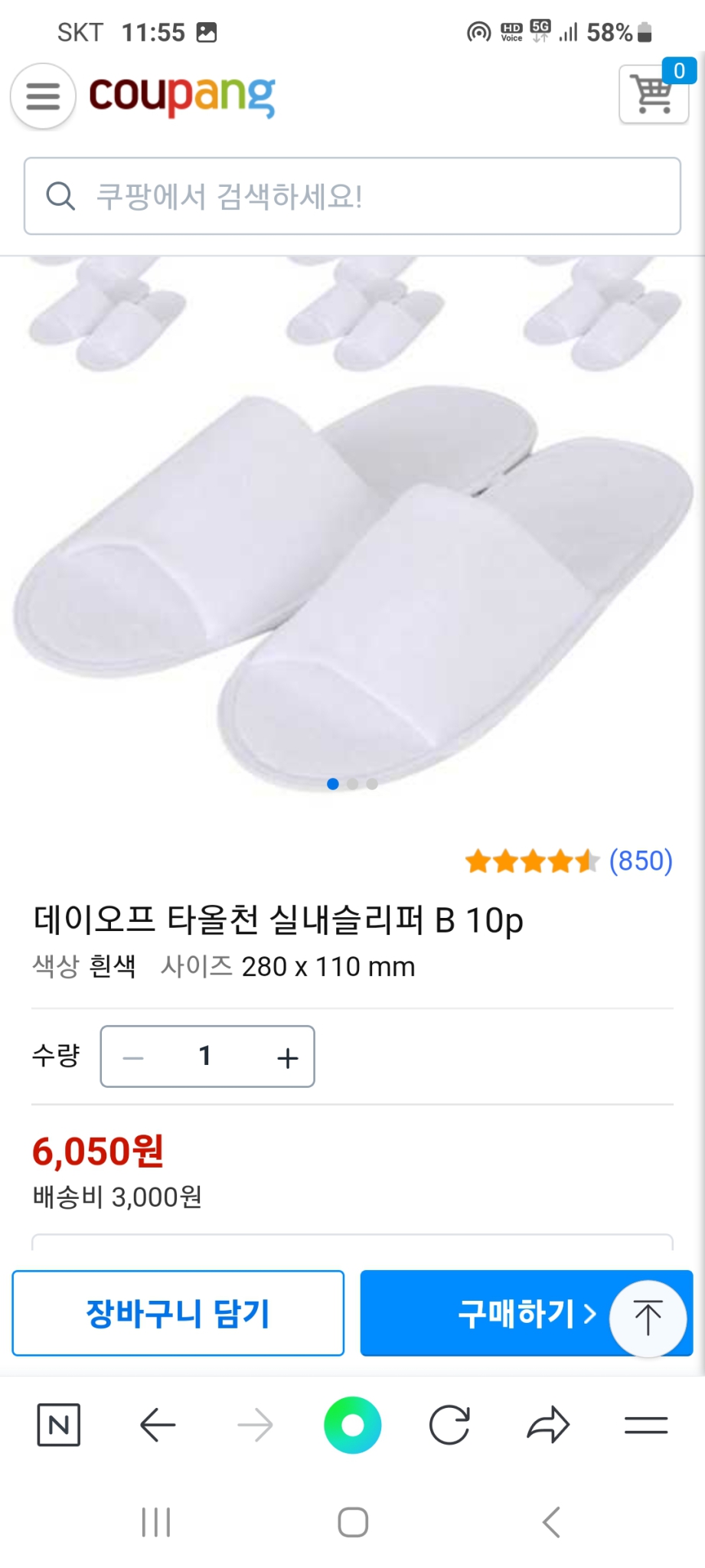Decrease quantity with the minus control
The height and width of the screenshot is (1568, 705).
pyautogui.click(x=132, y=1057)
